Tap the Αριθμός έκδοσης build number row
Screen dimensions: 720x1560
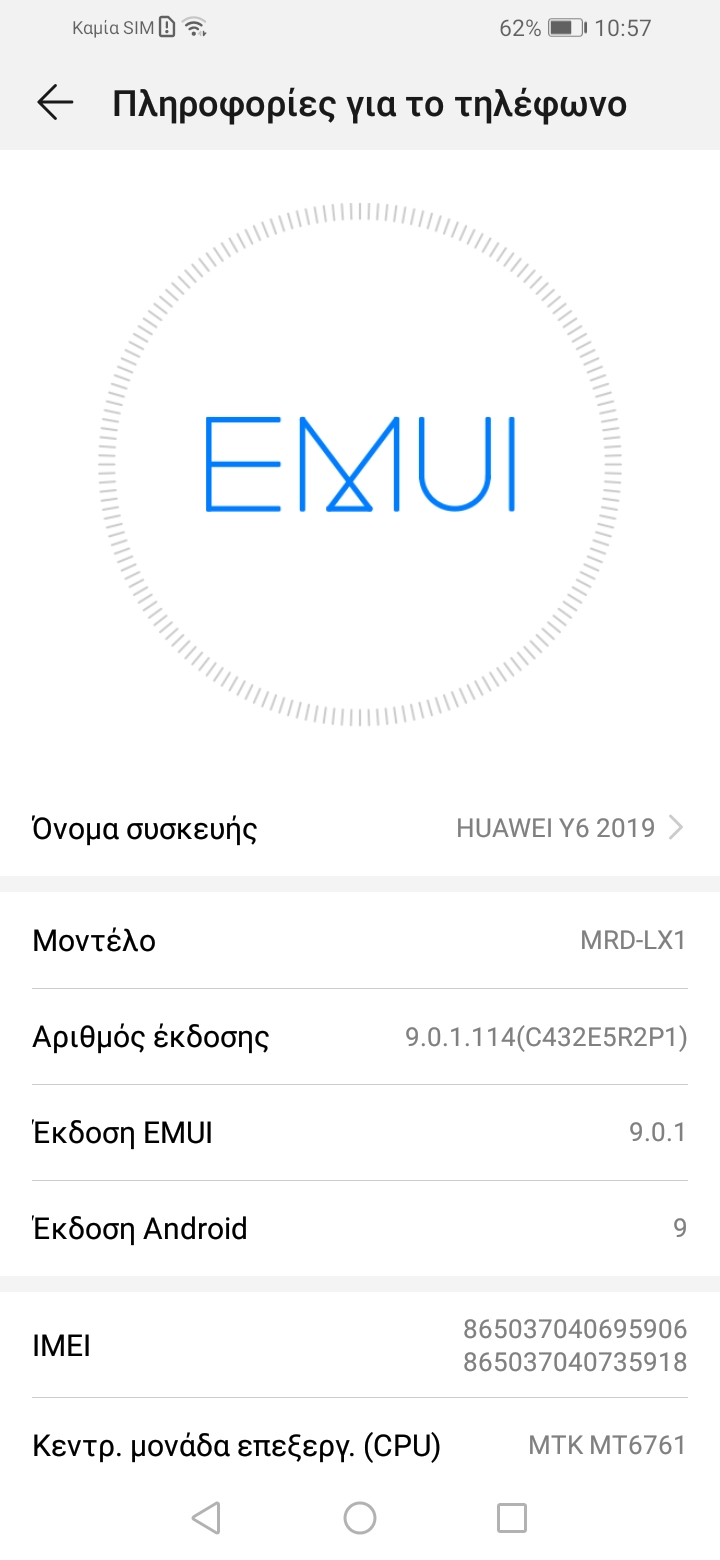click(360, 1037)
